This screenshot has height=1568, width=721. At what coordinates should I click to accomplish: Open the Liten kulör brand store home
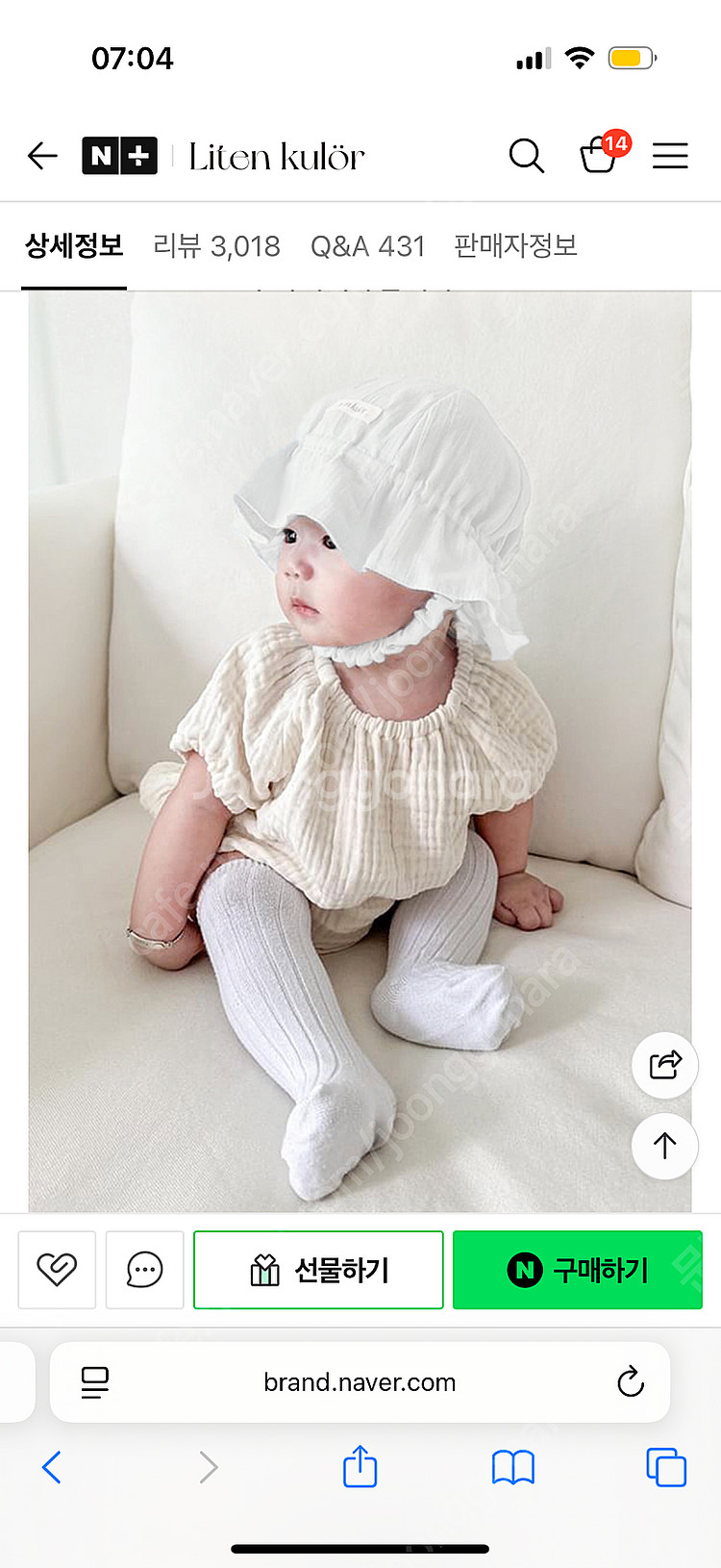277,157
